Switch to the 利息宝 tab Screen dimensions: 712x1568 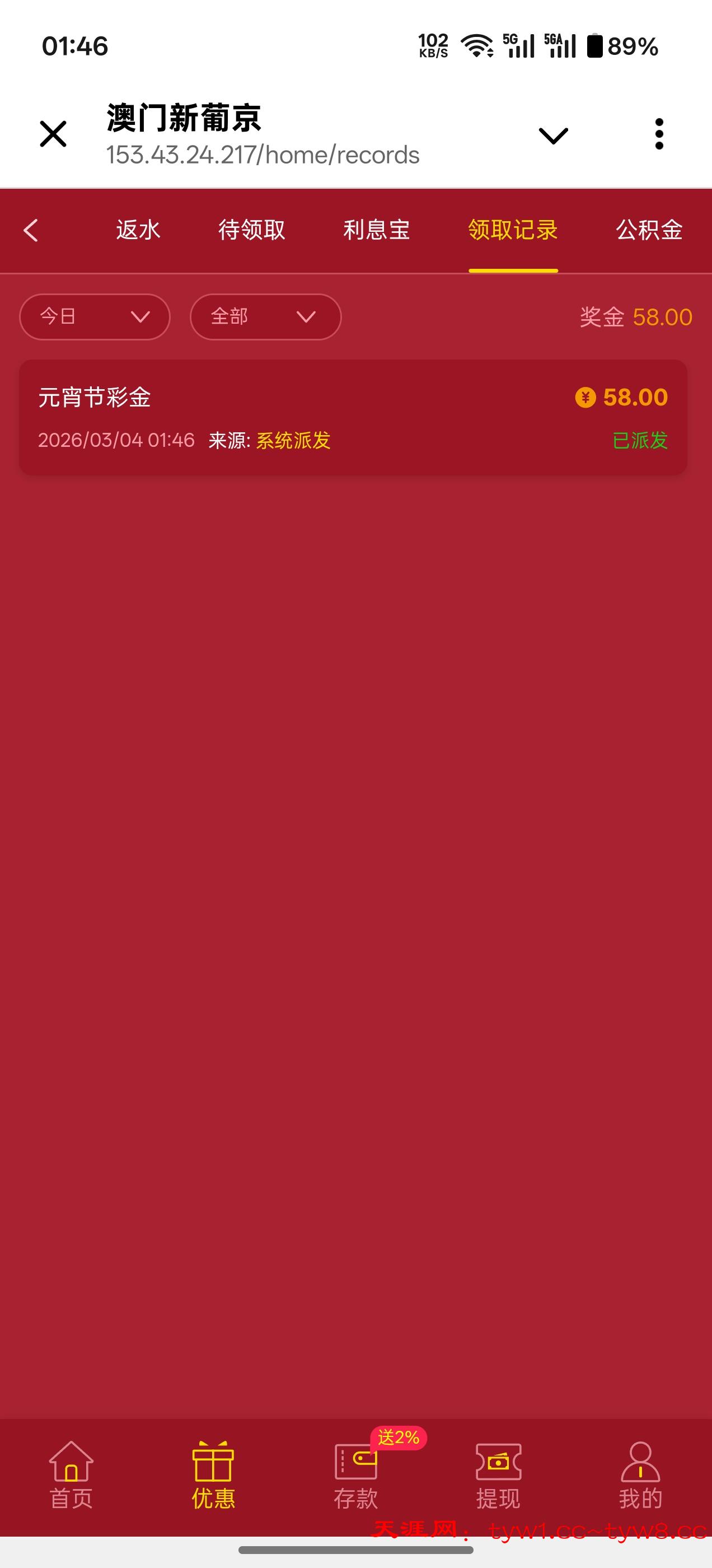pos(377,231)
